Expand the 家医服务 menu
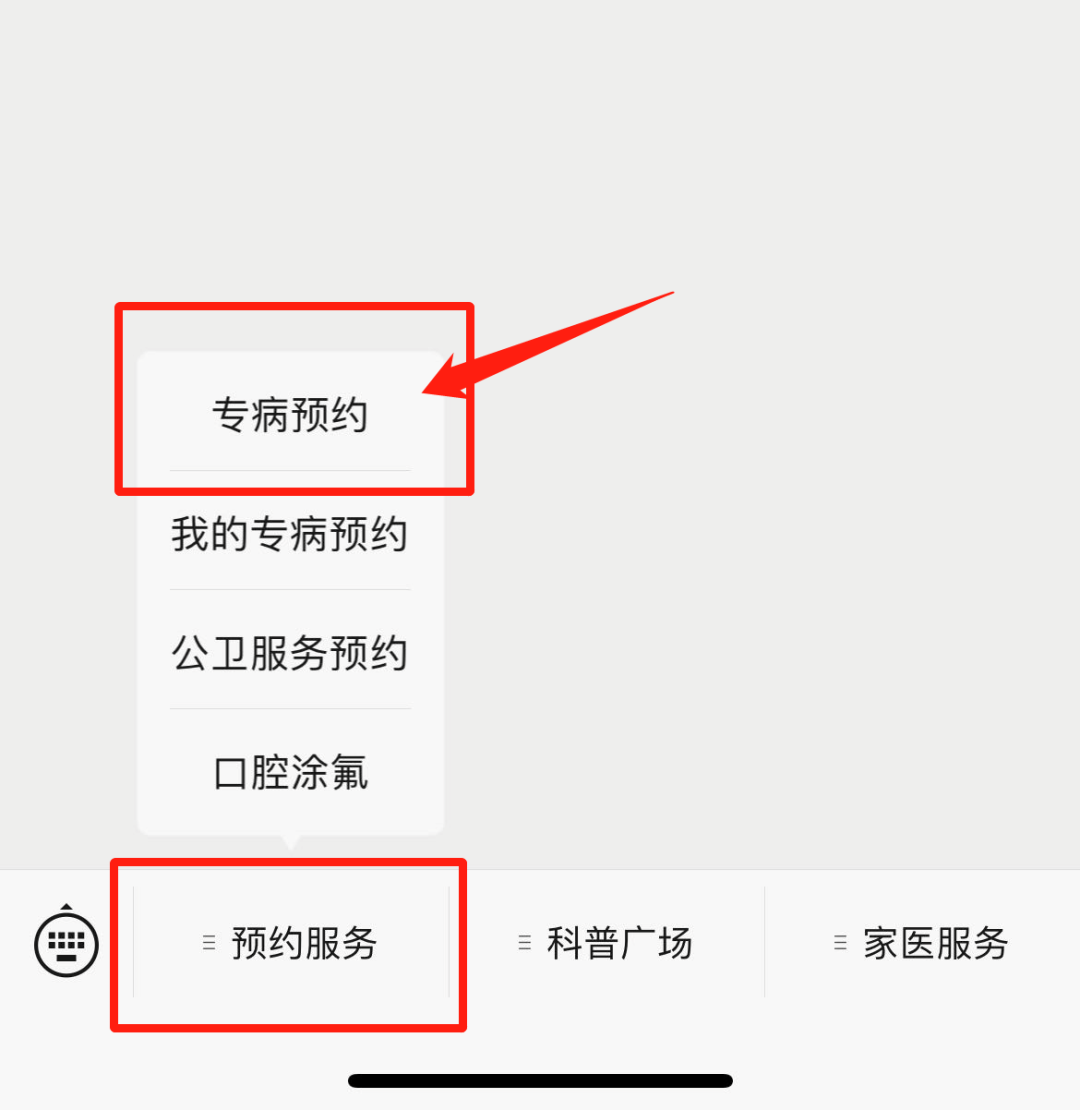This screenshot has width=1080, height=1110. (922, 943)
